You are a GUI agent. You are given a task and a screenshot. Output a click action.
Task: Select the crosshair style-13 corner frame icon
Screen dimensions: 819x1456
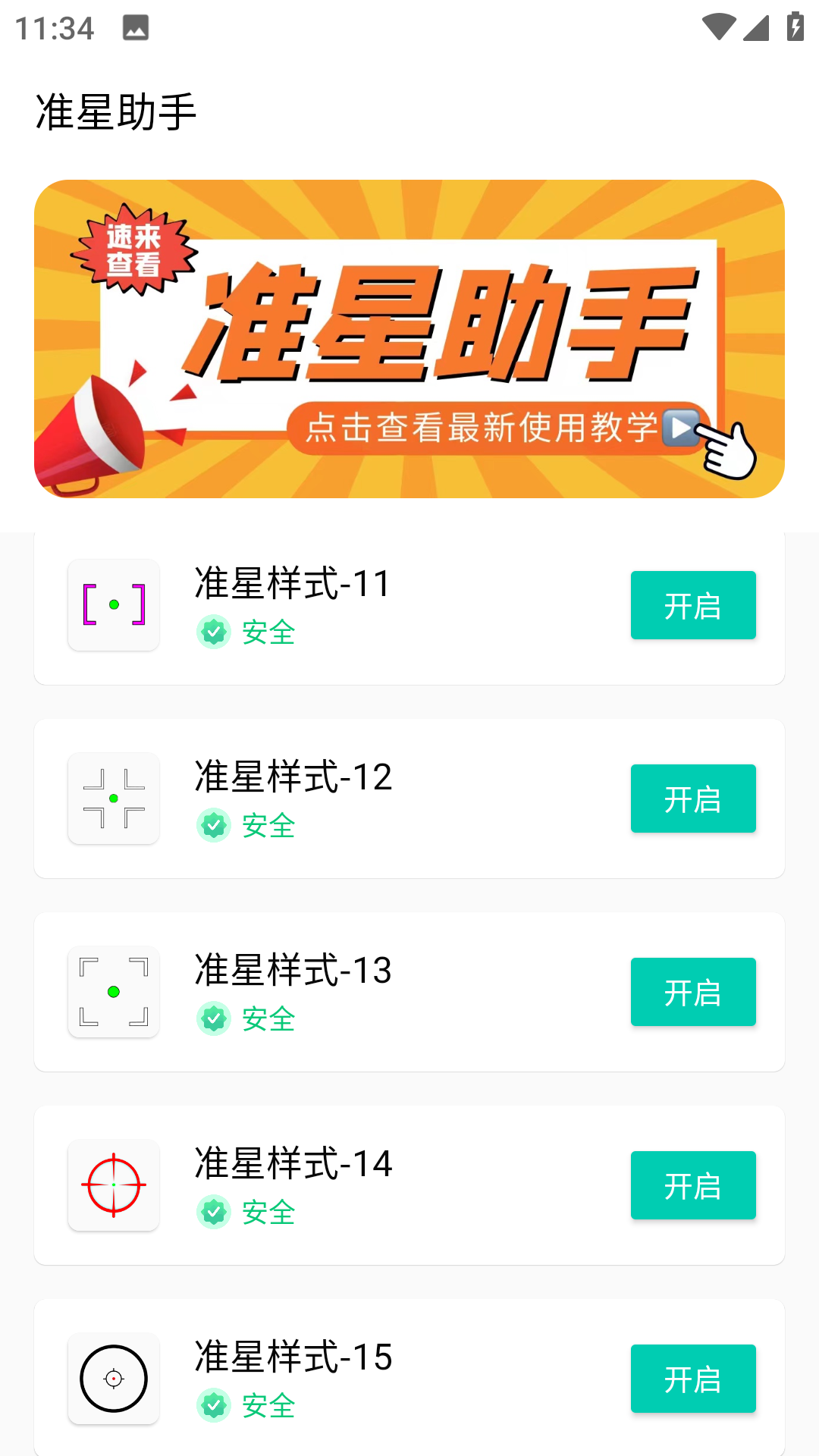pos(113,992)
